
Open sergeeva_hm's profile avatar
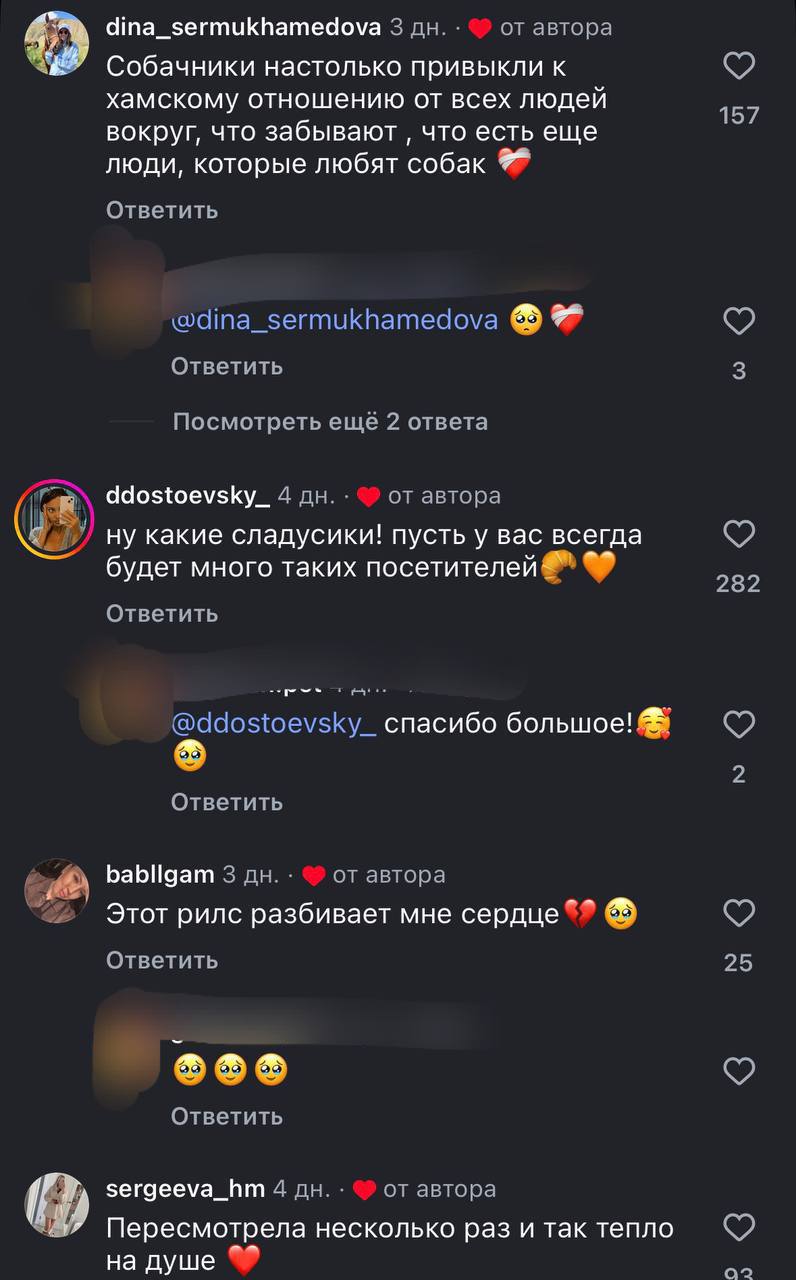[56, 1205]
